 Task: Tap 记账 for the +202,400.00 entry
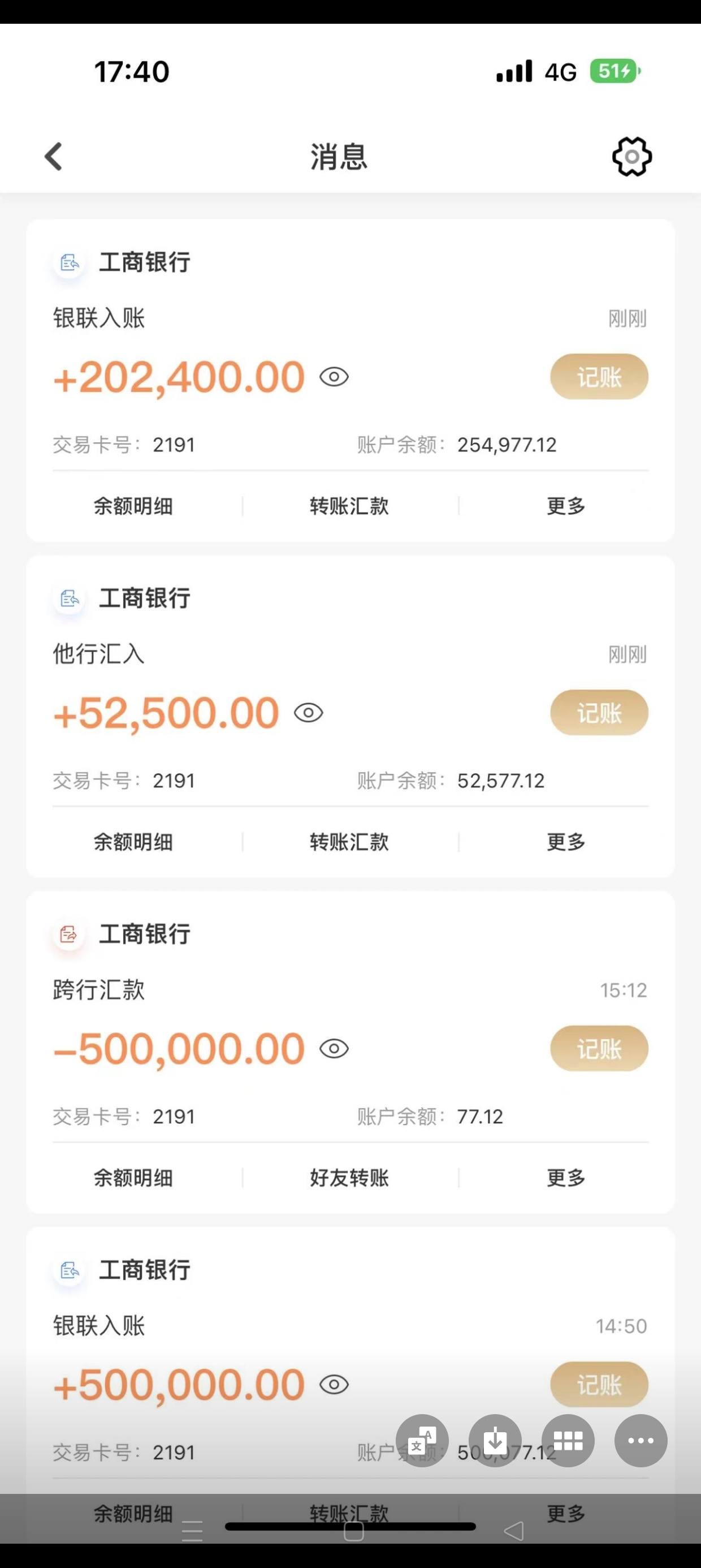tap(599, 377)
